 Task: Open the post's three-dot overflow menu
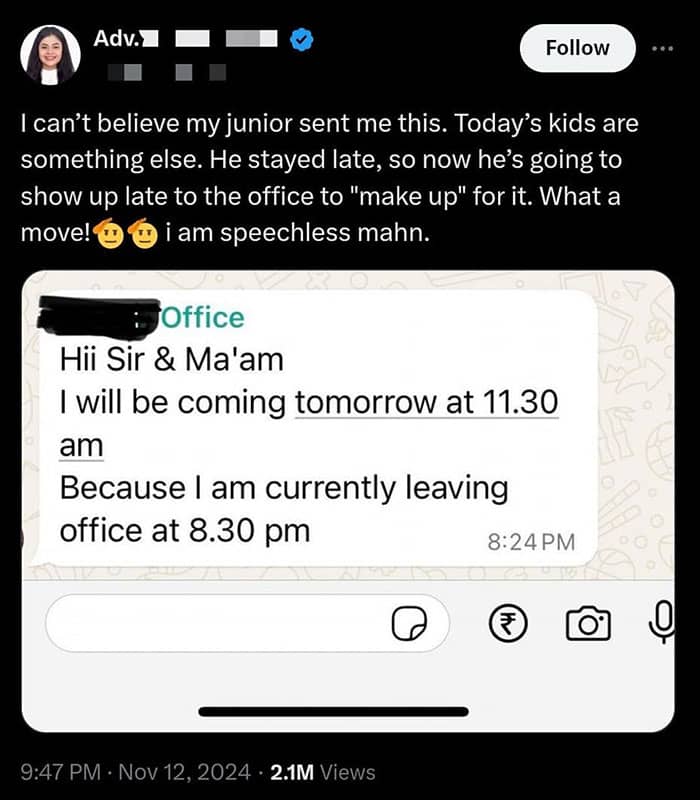662,47
